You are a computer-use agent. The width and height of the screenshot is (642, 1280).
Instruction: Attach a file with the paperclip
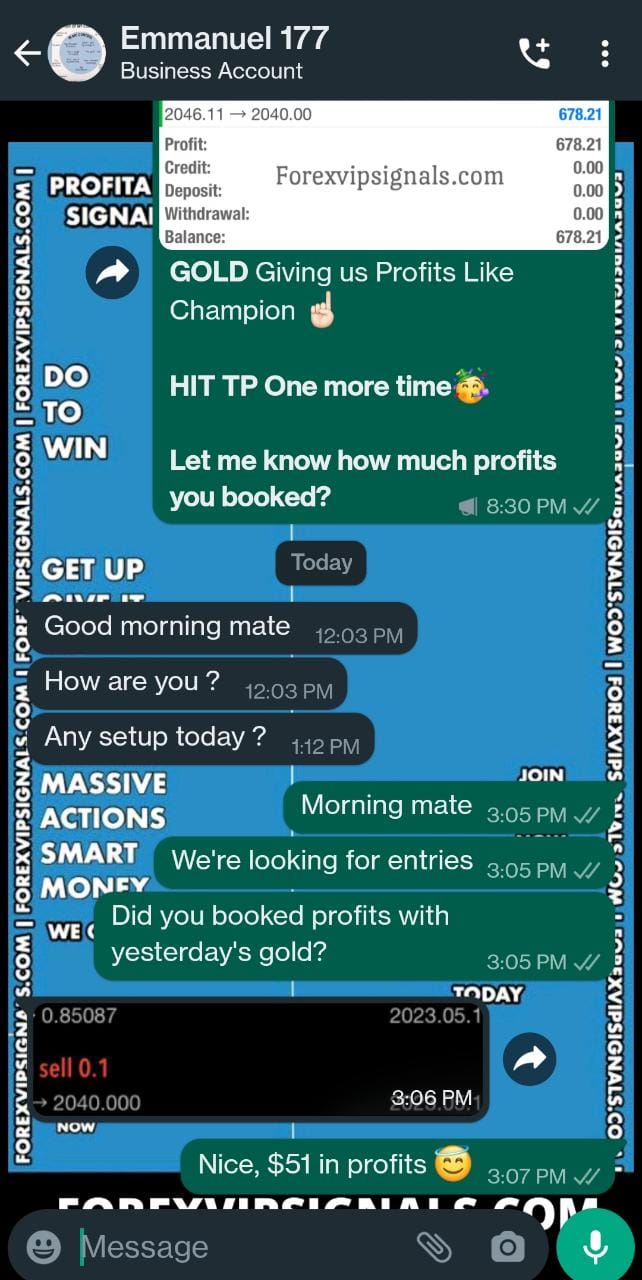[x=434, y=1246]
